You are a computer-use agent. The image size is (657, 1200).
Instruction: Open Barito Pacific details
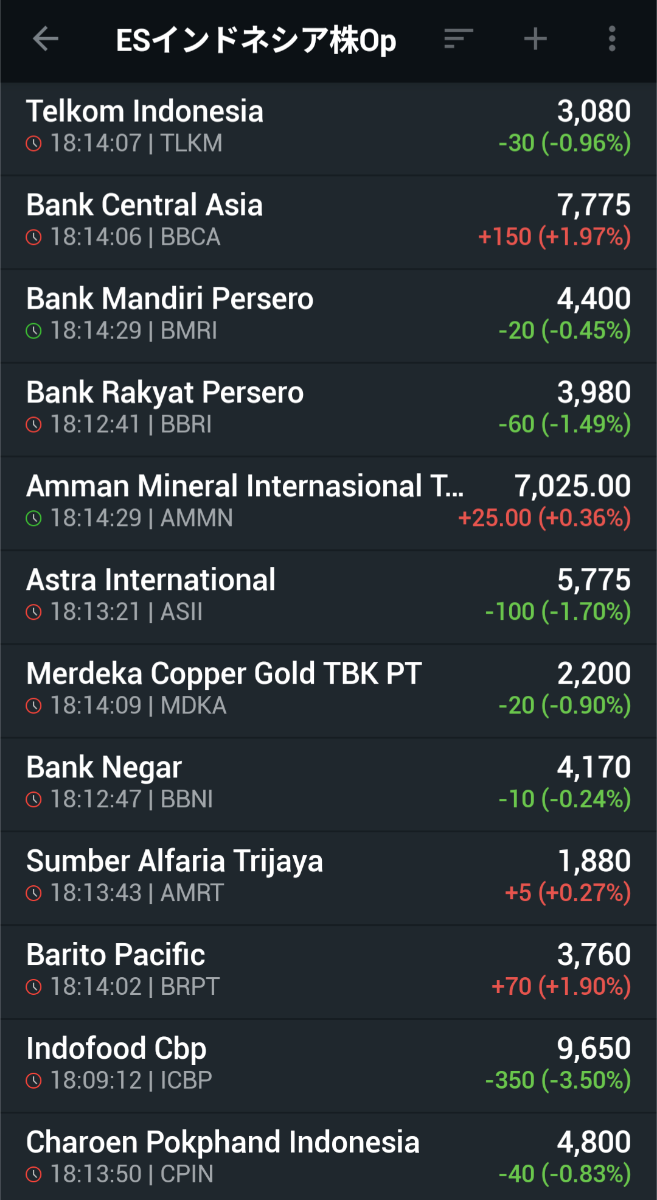coord(328,971)
